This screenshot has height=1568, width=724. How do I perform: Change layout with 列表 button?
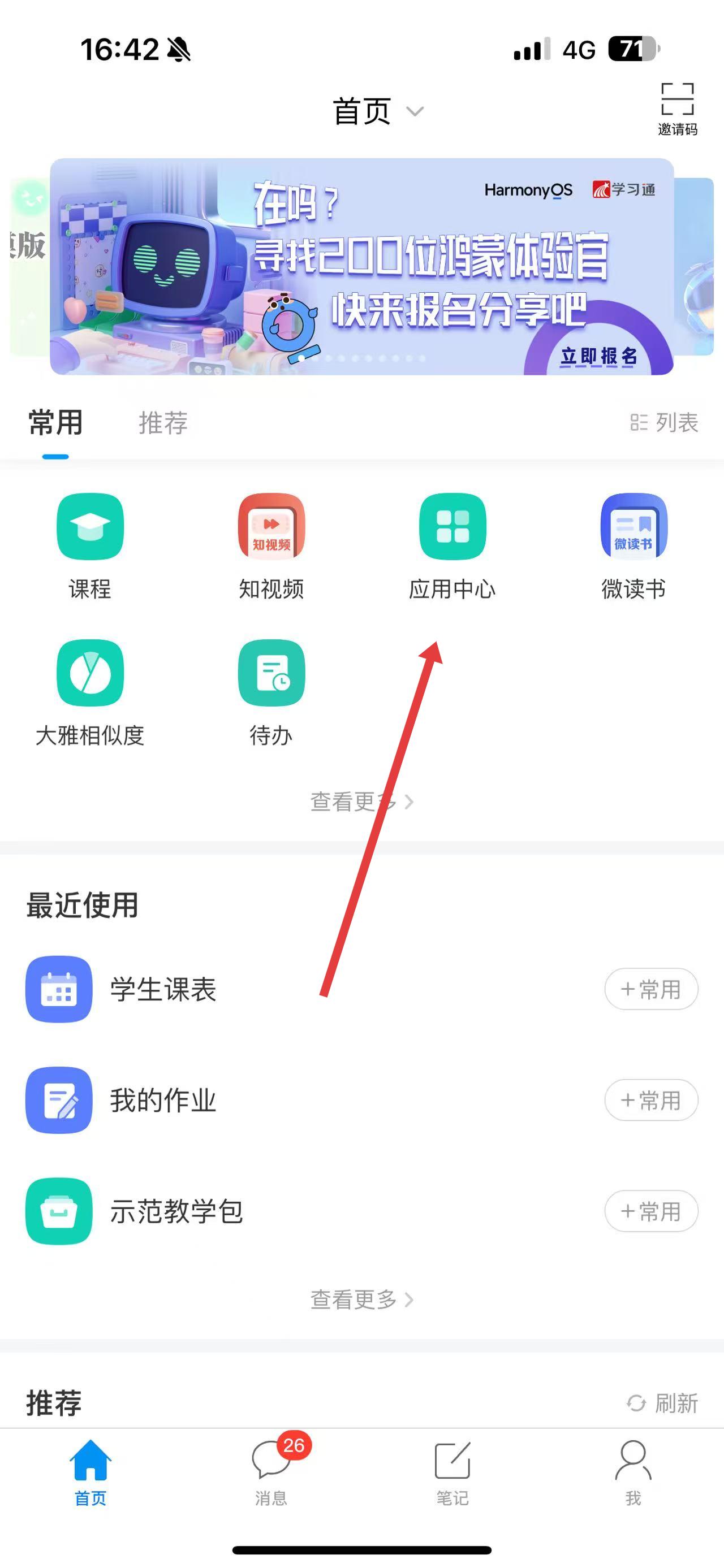click(x=664, y=422)
